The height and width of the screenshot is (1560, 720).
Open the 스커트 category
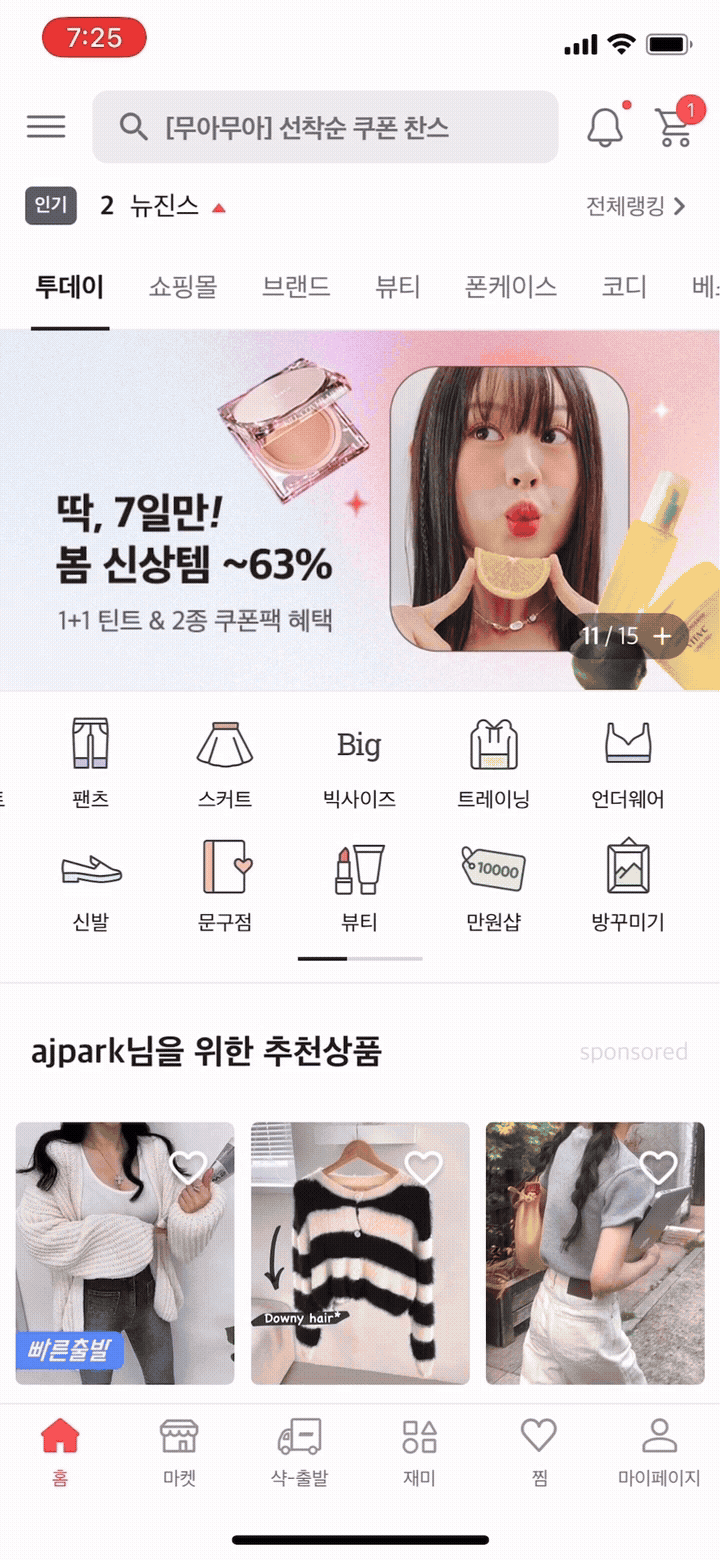[225, 763]
